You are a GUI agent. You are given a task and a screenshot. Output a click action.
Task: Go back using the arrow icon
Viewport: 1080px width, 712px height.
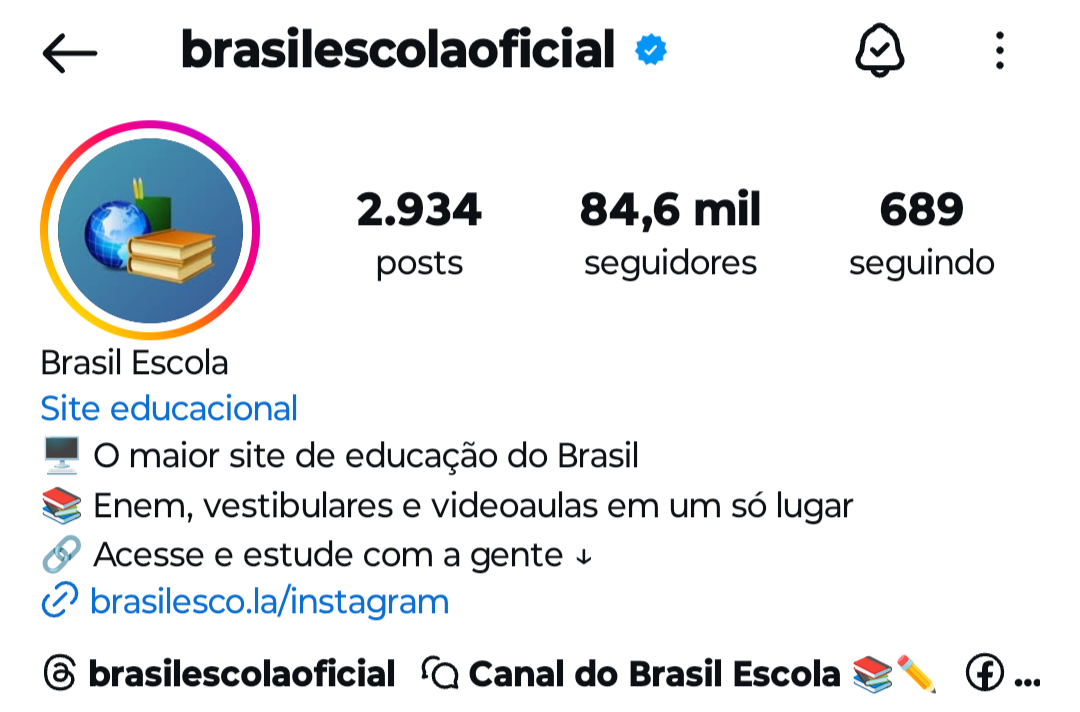coord(70,52)
